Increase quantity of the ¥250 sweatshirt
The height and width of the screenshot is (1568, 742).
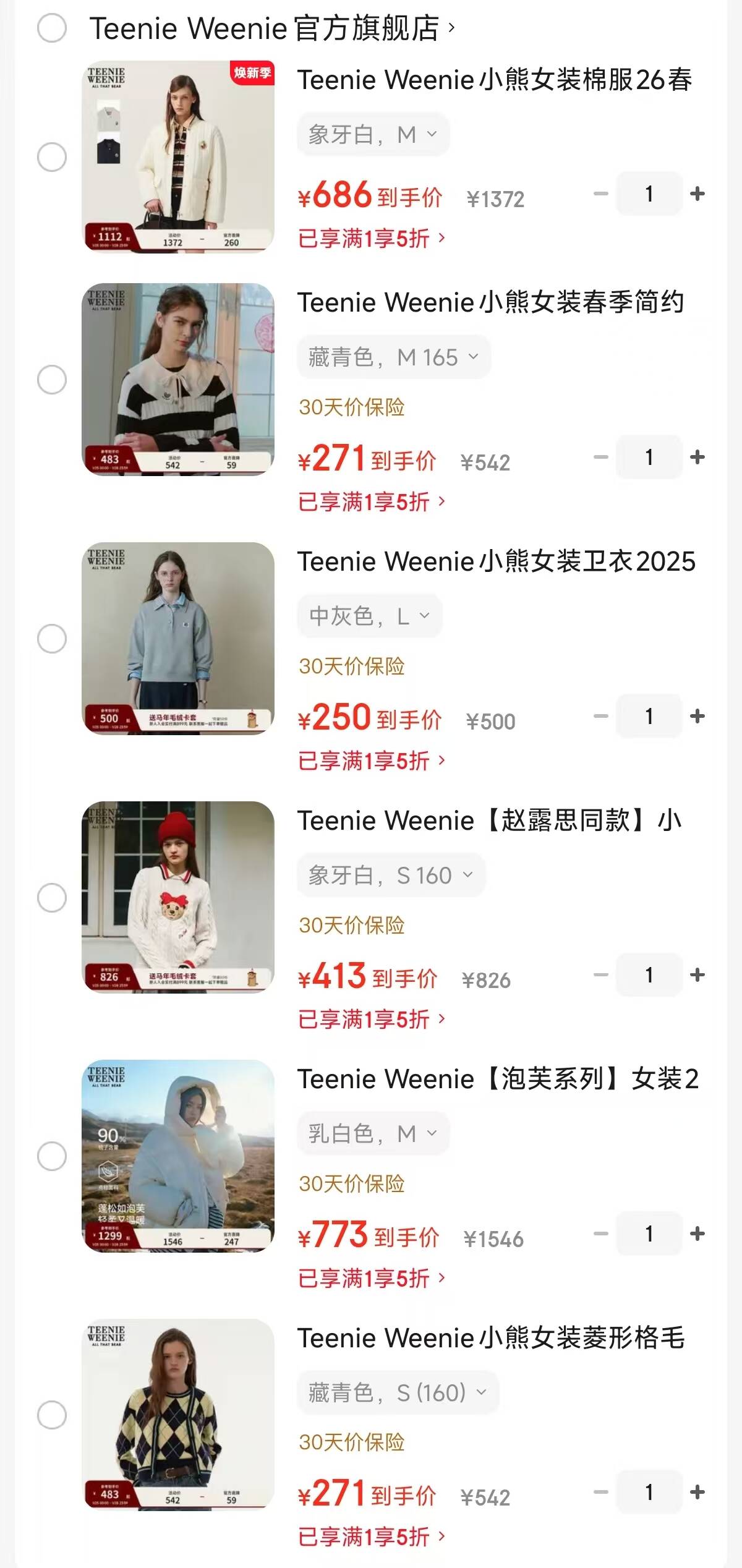697,717
